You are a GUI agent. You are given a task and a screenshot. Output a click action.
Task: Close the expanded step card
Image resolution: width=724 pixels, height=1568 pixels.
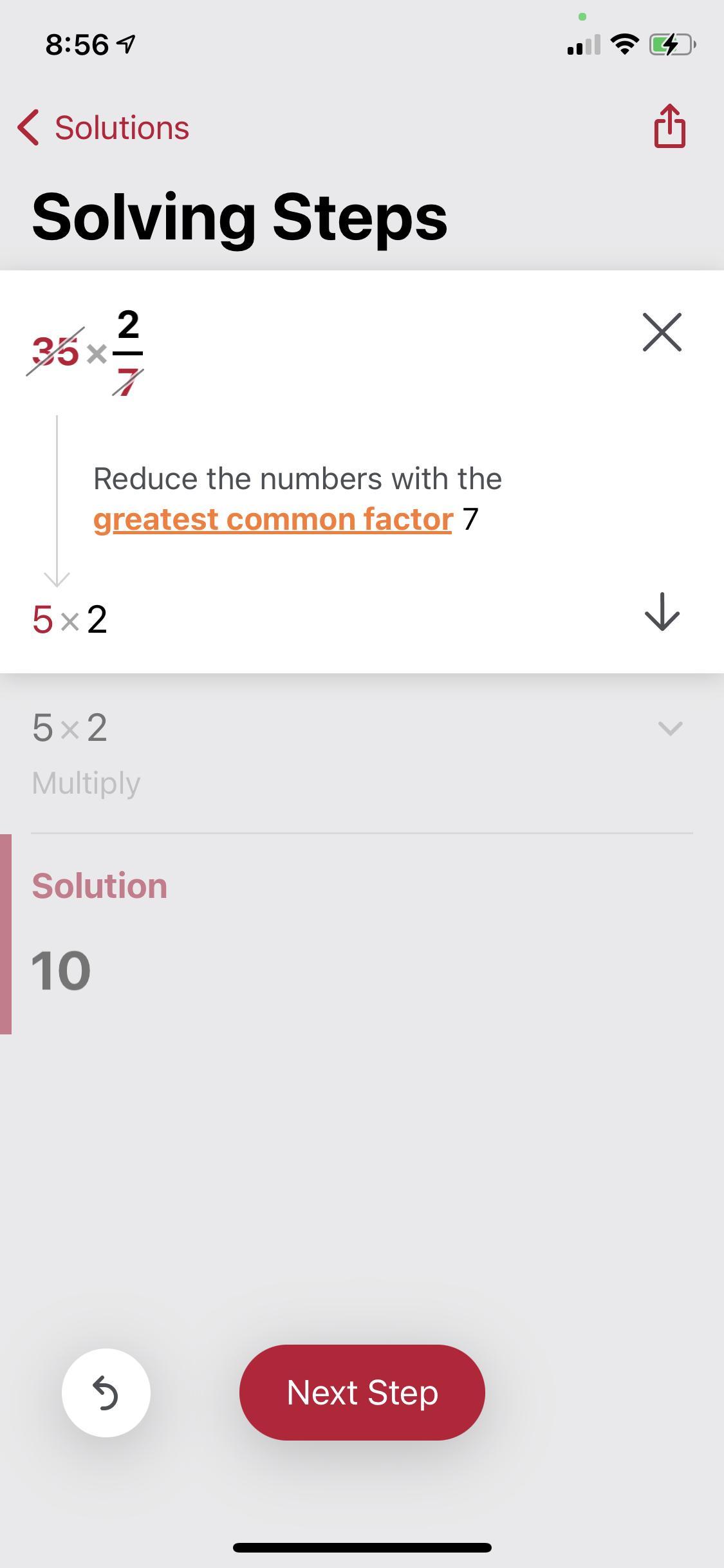click(662, 333)
